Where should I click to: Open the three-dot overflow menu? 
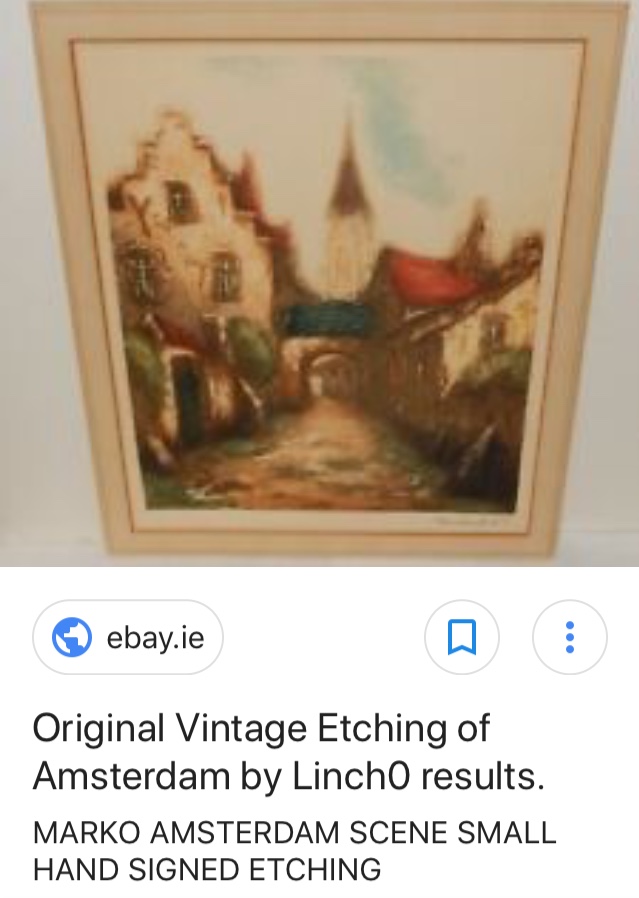(569, 637)
